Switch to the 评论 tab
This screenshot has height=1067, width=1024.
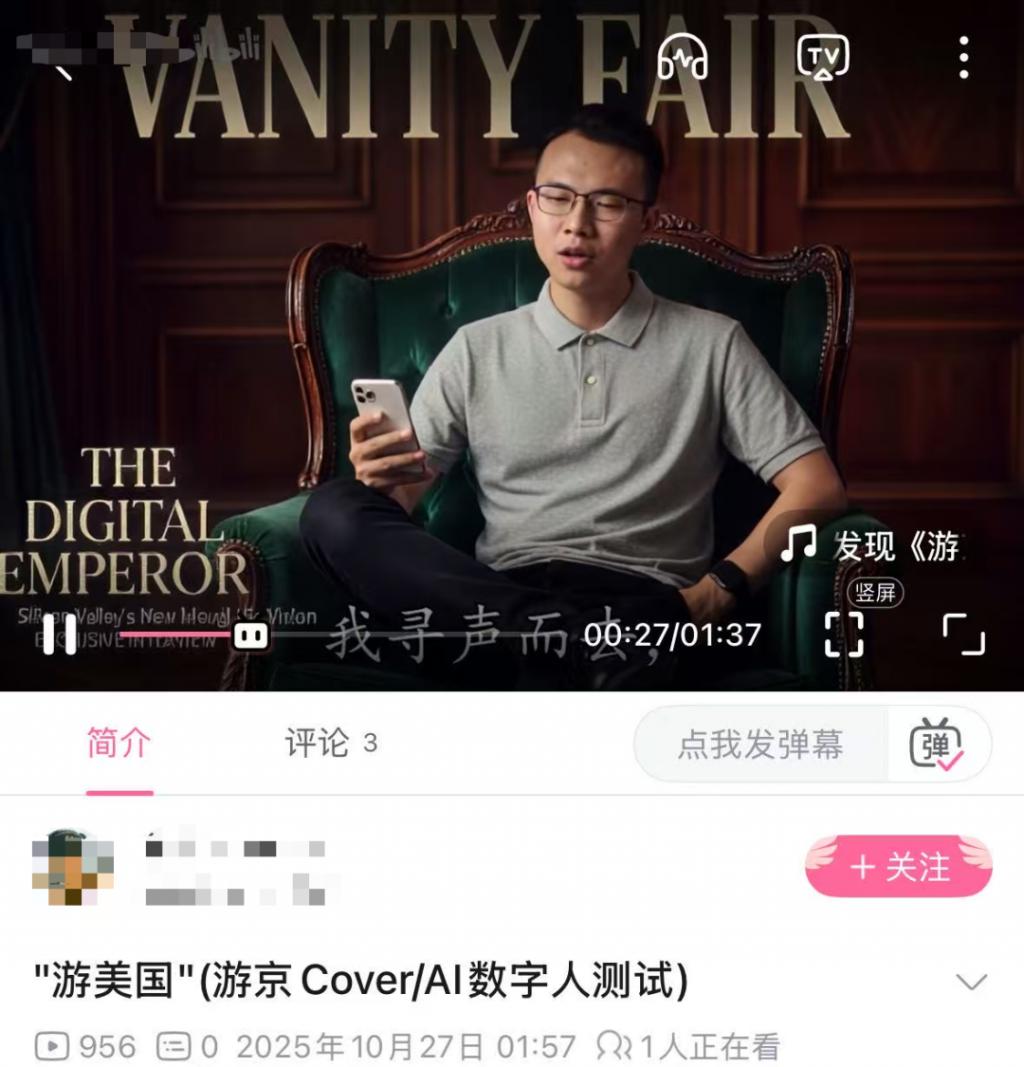(330, 744)
